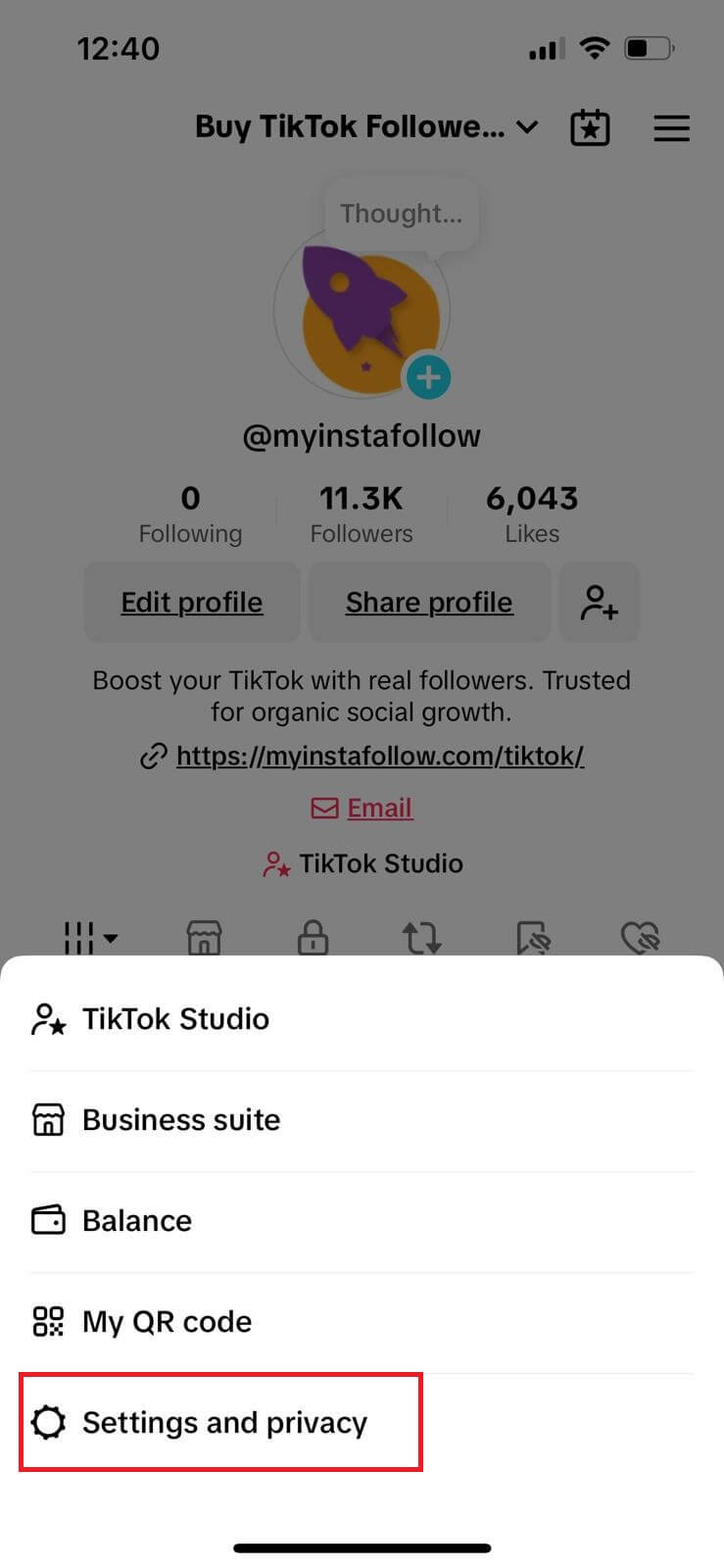724x1568 pixels.
Task: Open the Shop tab on the profile
Action: [204, 938]
